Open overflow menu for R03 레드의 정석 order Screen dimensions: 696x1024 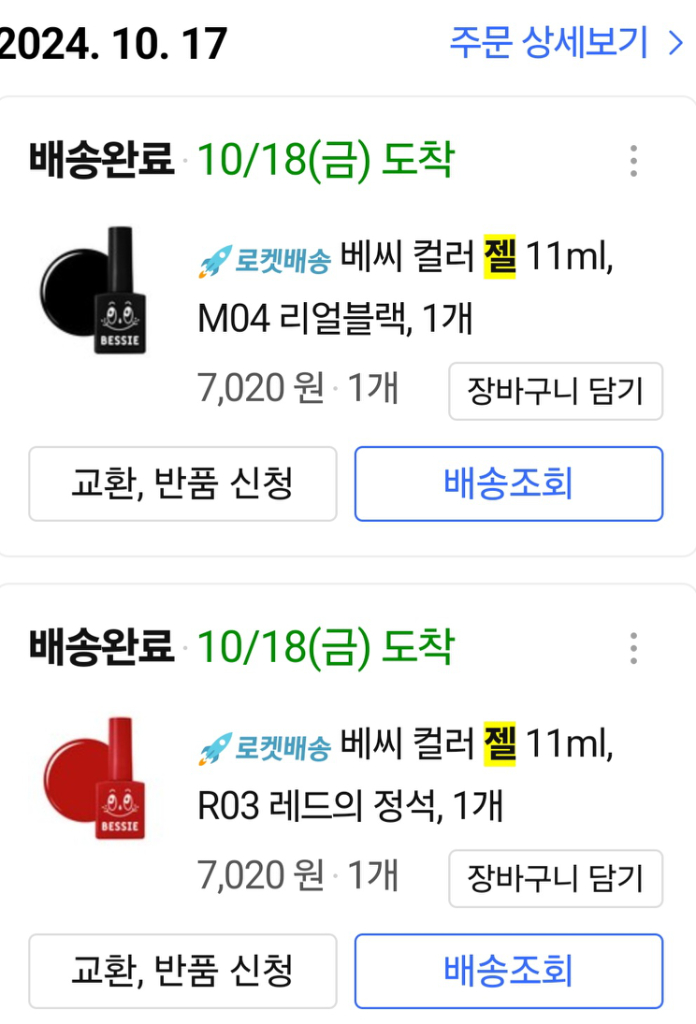633,649
